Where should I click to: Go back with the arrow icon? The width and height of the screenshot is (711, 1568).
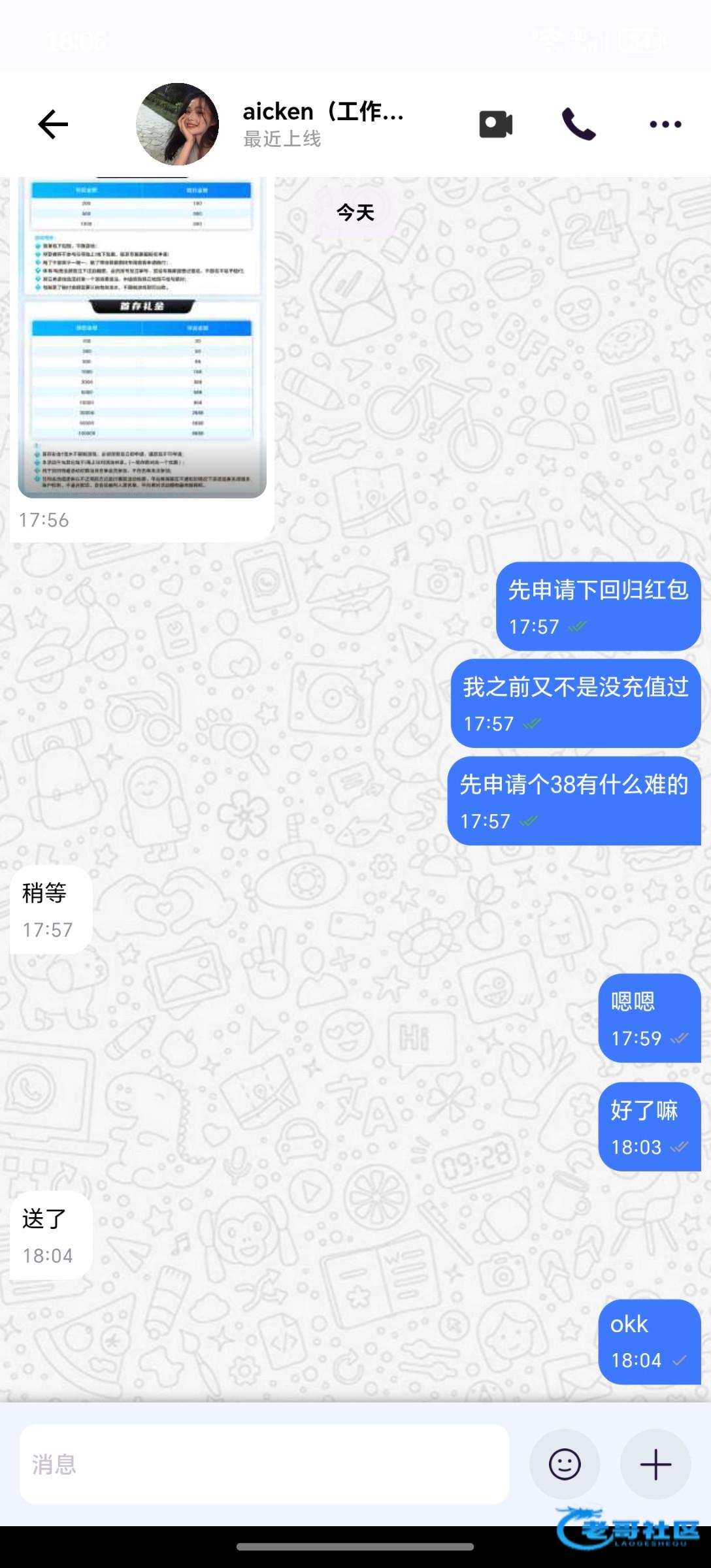tap(53, 124)
